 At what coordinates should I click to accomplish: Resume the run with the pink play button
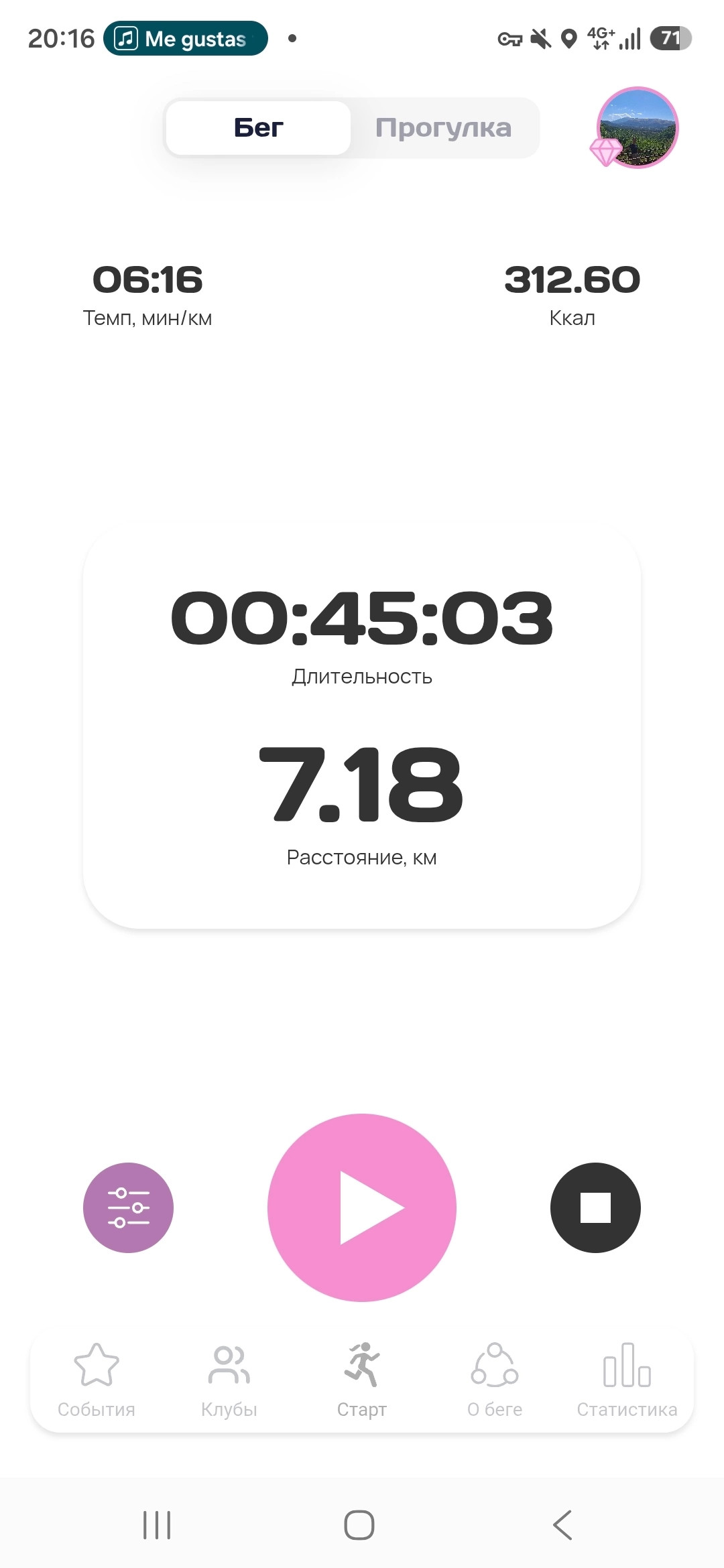click(x=362, y=1207)
